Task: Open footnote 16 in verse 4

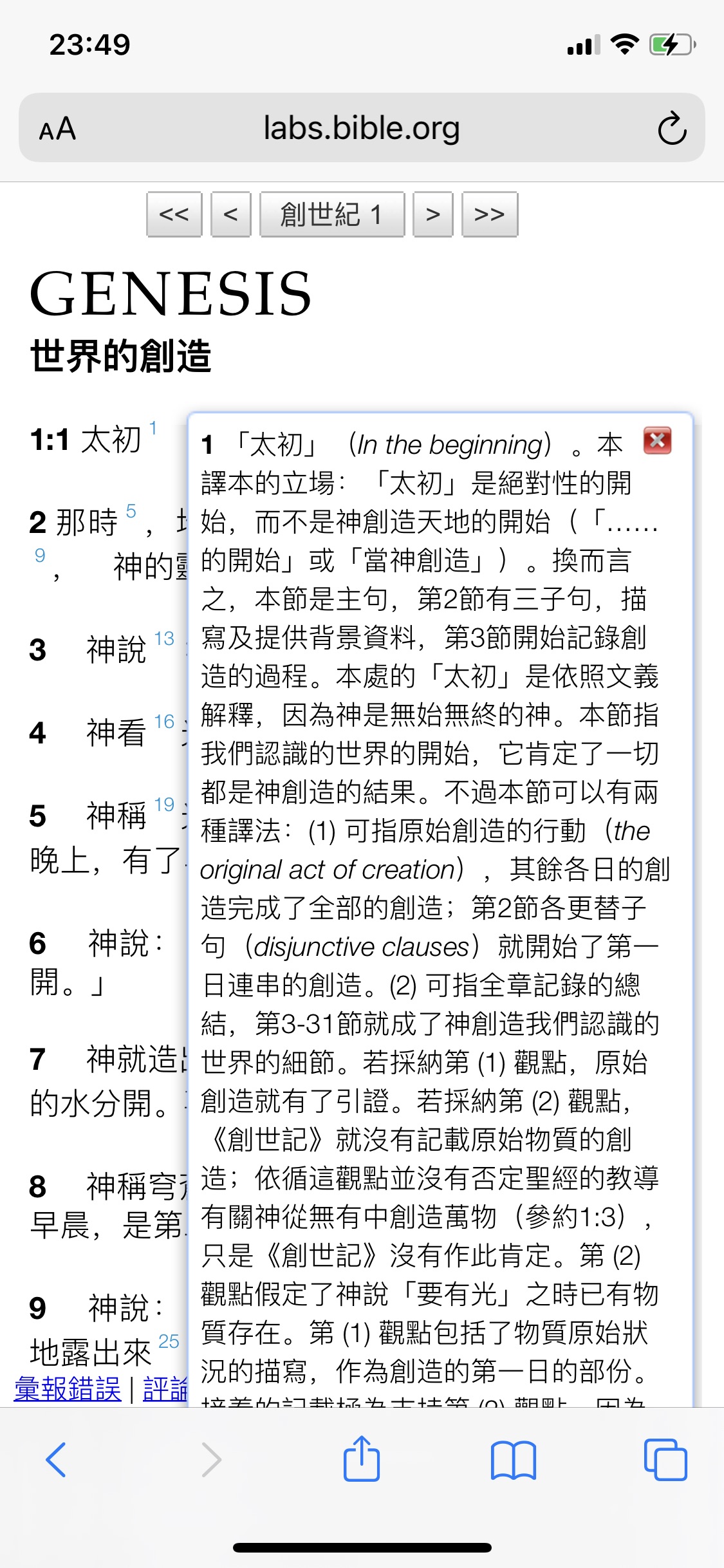Action: 164,722
